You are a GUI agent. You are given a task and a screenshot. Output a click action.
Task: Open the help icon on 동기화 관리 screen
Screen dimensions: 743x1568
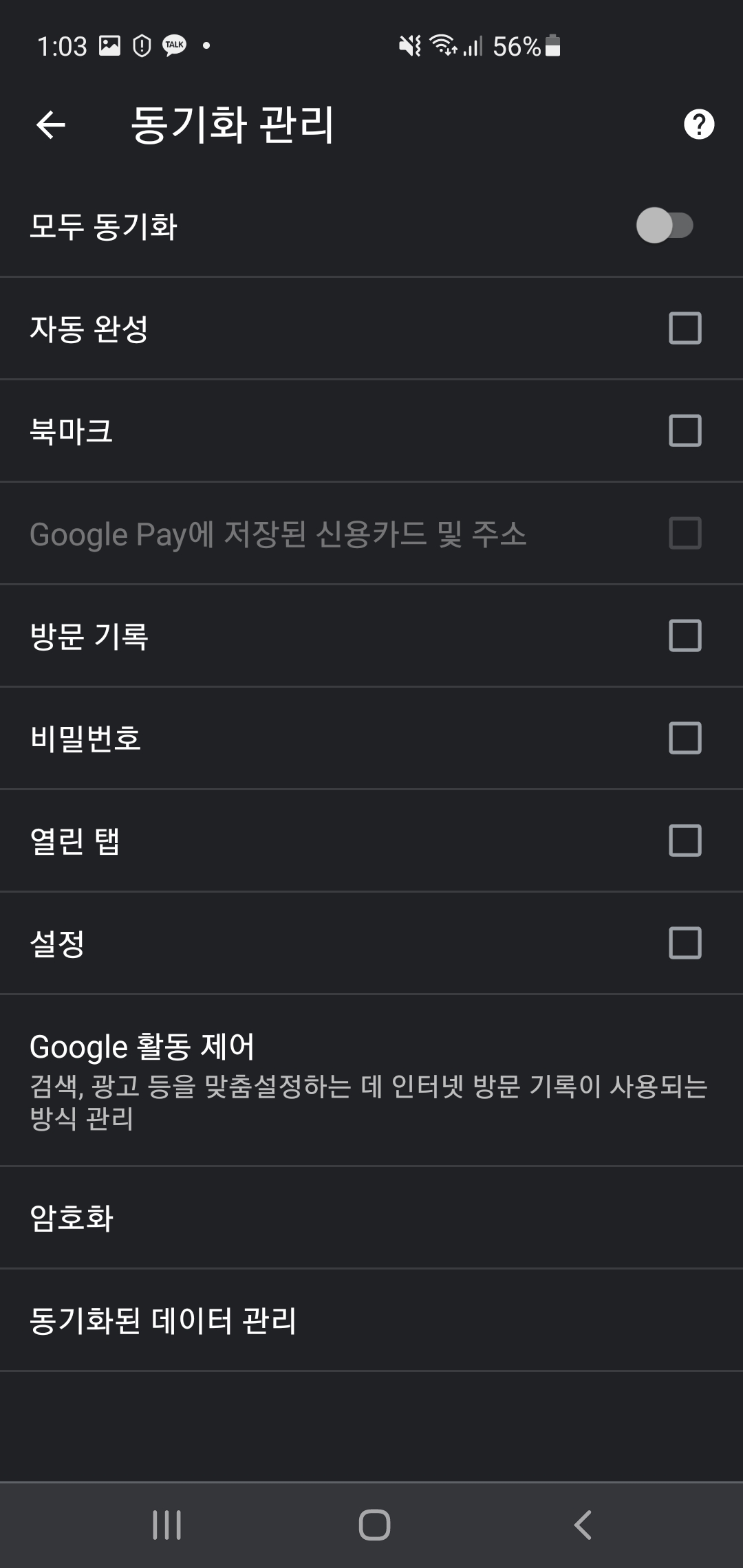[698, 125]
